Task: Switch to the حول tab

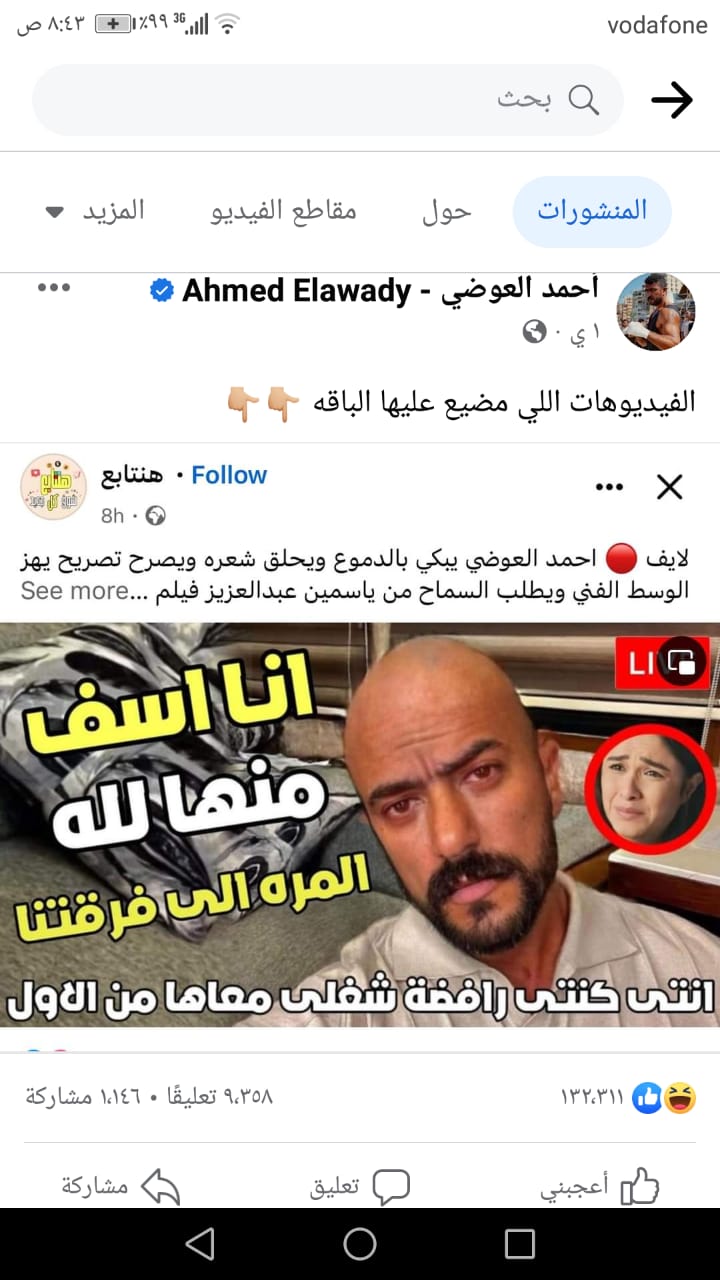Action: point(445,211)
